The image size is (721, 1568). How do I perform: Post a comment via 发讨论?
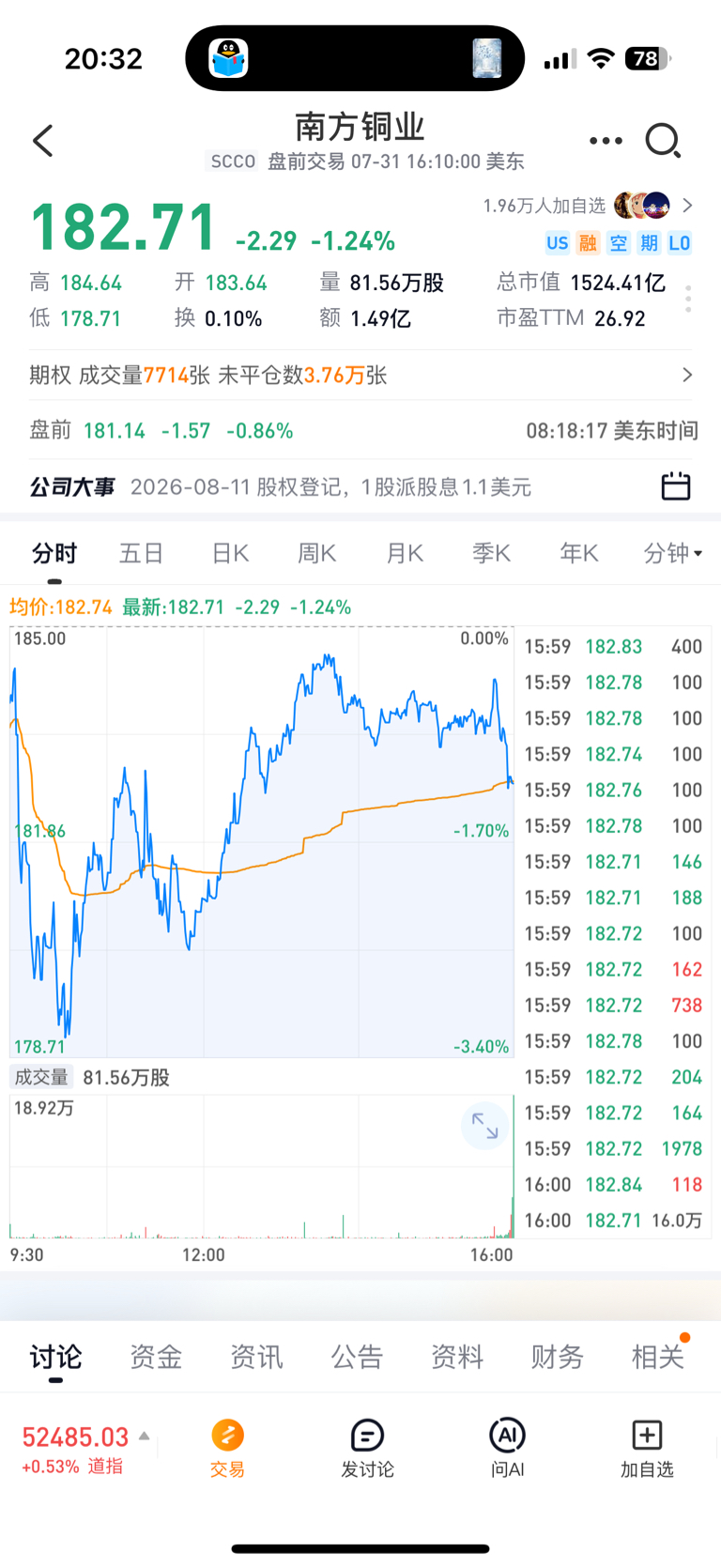coord(367,1448)
